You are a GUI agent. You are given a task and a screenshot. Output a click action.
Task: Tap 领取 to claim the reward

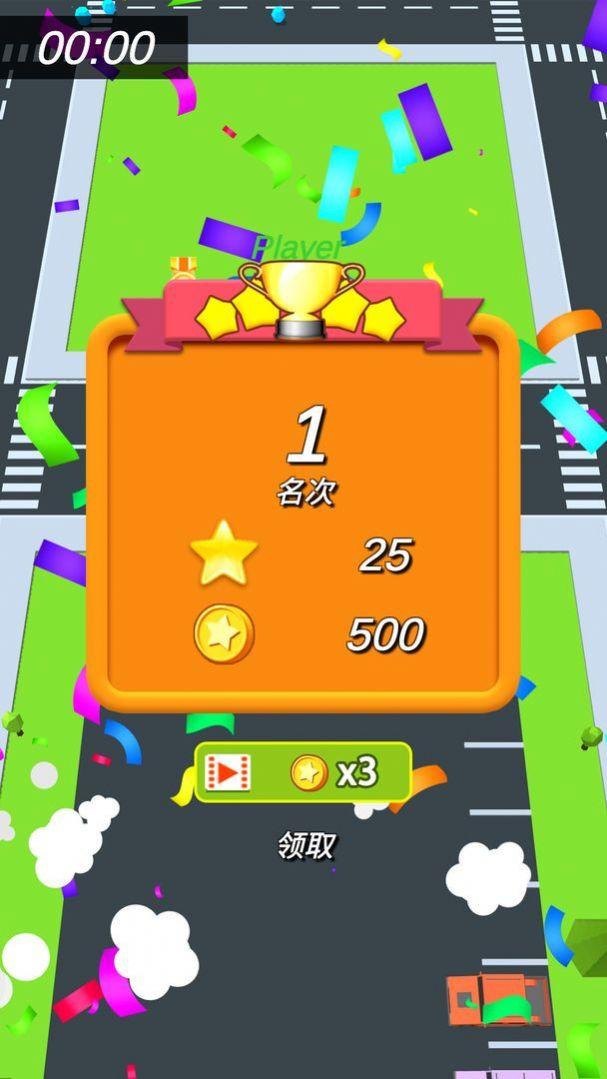[x=306, y=846]
